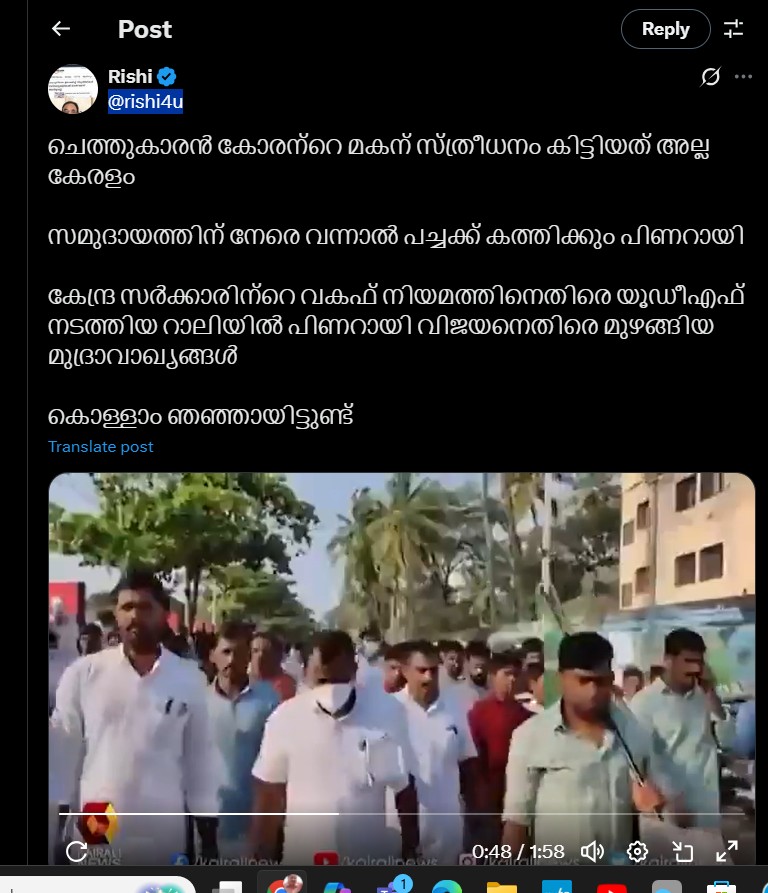768x893 pixels.
Task: Replay the video from the start
Action: click(76, 852)
